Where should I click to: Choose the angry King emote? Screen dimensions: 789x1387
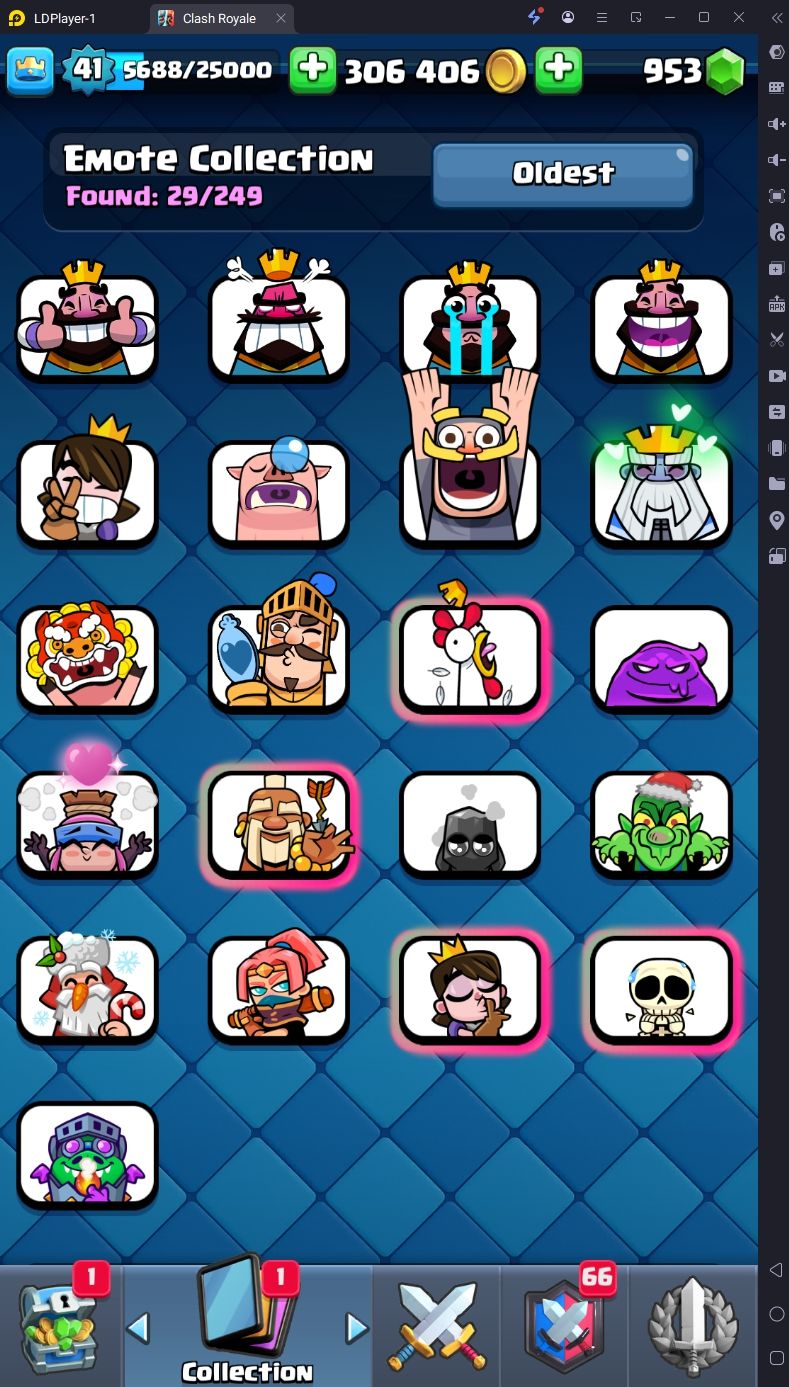pos(278,326)
